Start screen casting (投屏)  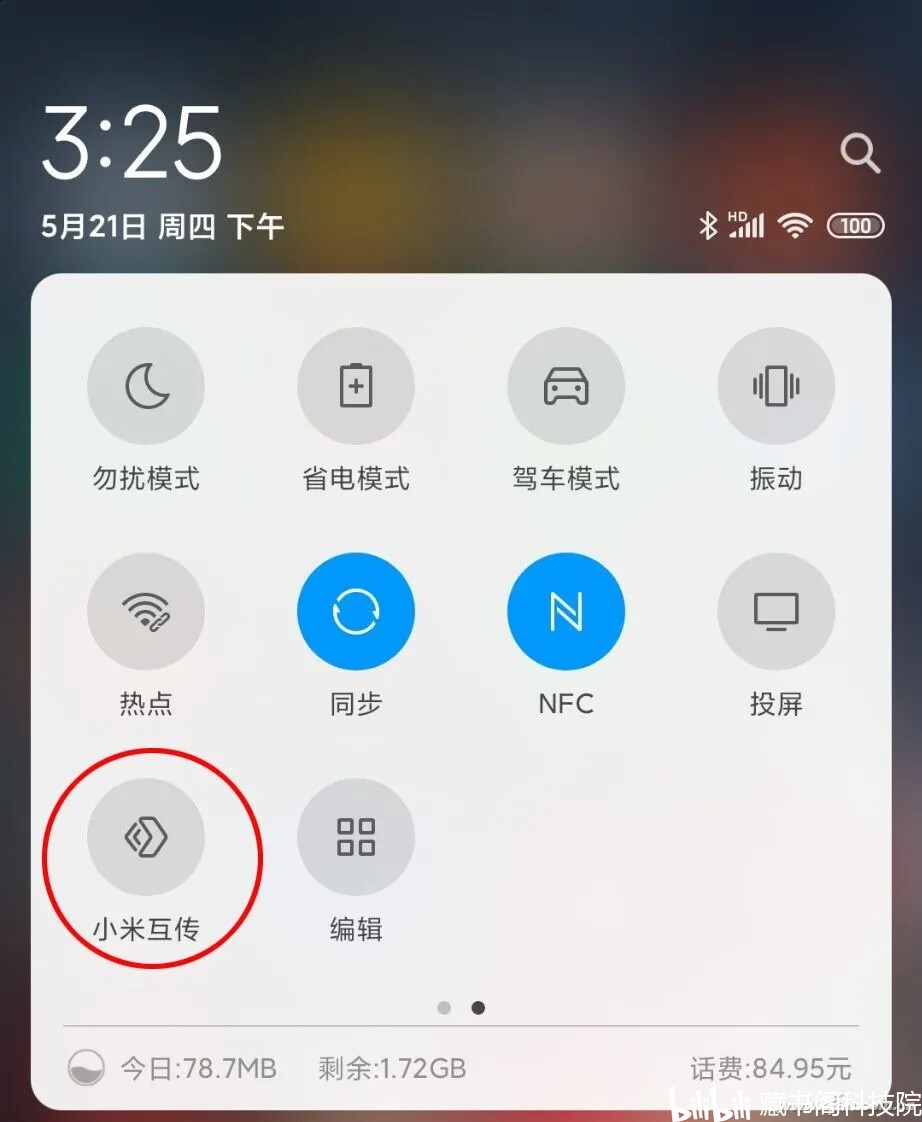tap(776, 611)
